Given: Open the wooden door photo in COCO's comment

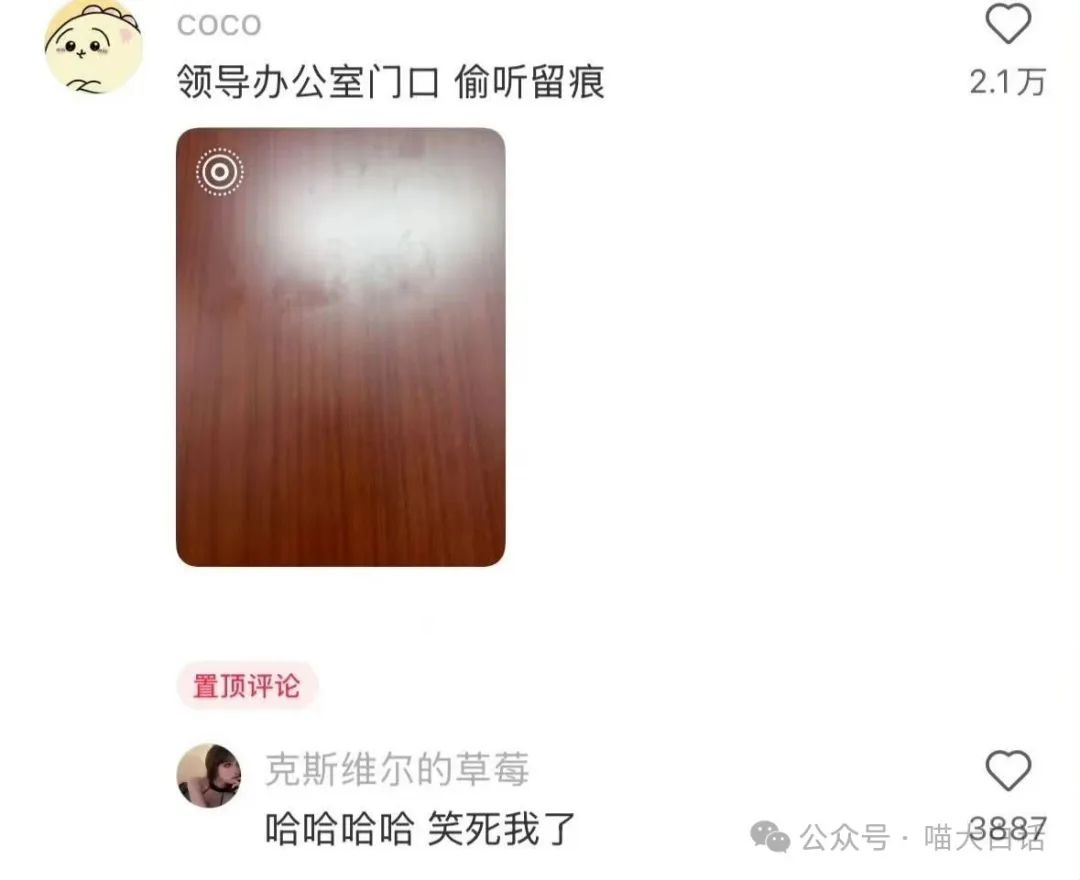Looking at the screenshot, I should pyautogui.click(x=340, y=347).
